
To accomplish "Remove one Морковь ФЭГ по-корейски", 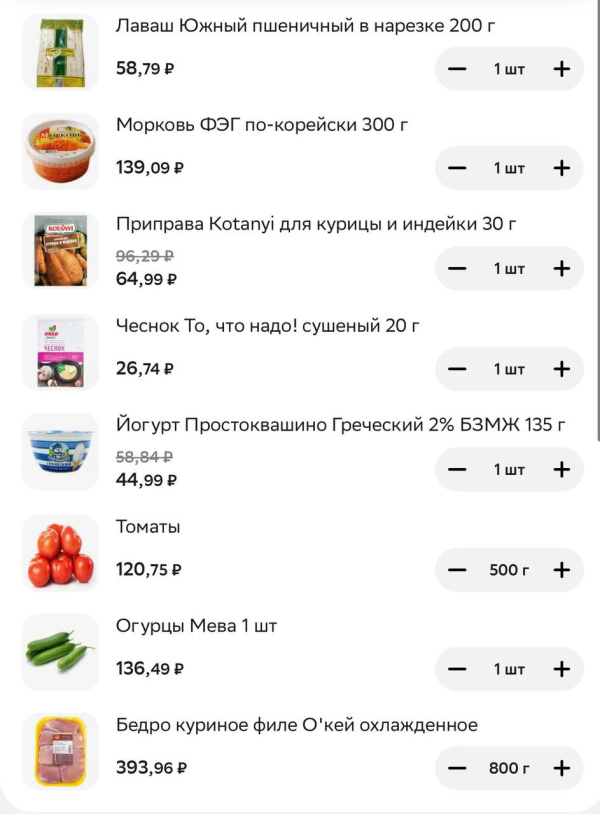I will pyautogui.click(x=457, y=168).
